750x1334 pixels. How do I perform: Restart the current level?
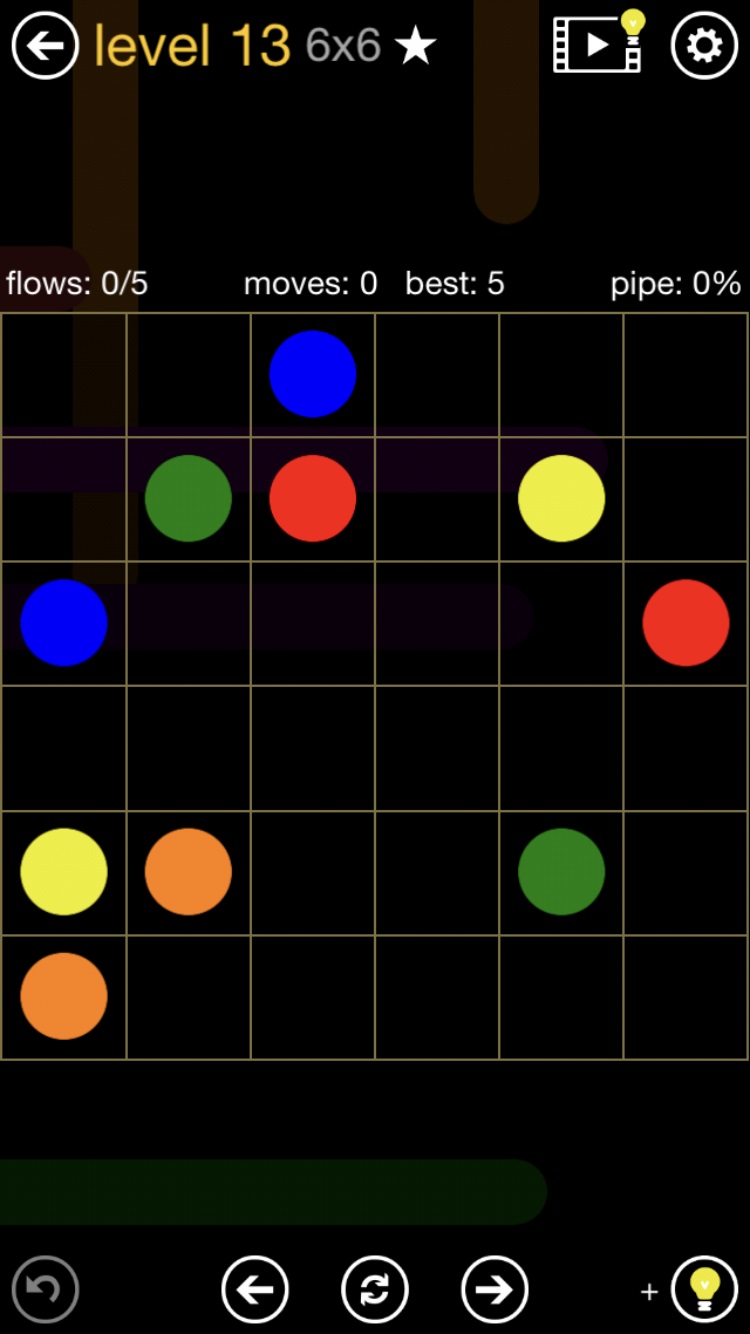pos(375,1289)
